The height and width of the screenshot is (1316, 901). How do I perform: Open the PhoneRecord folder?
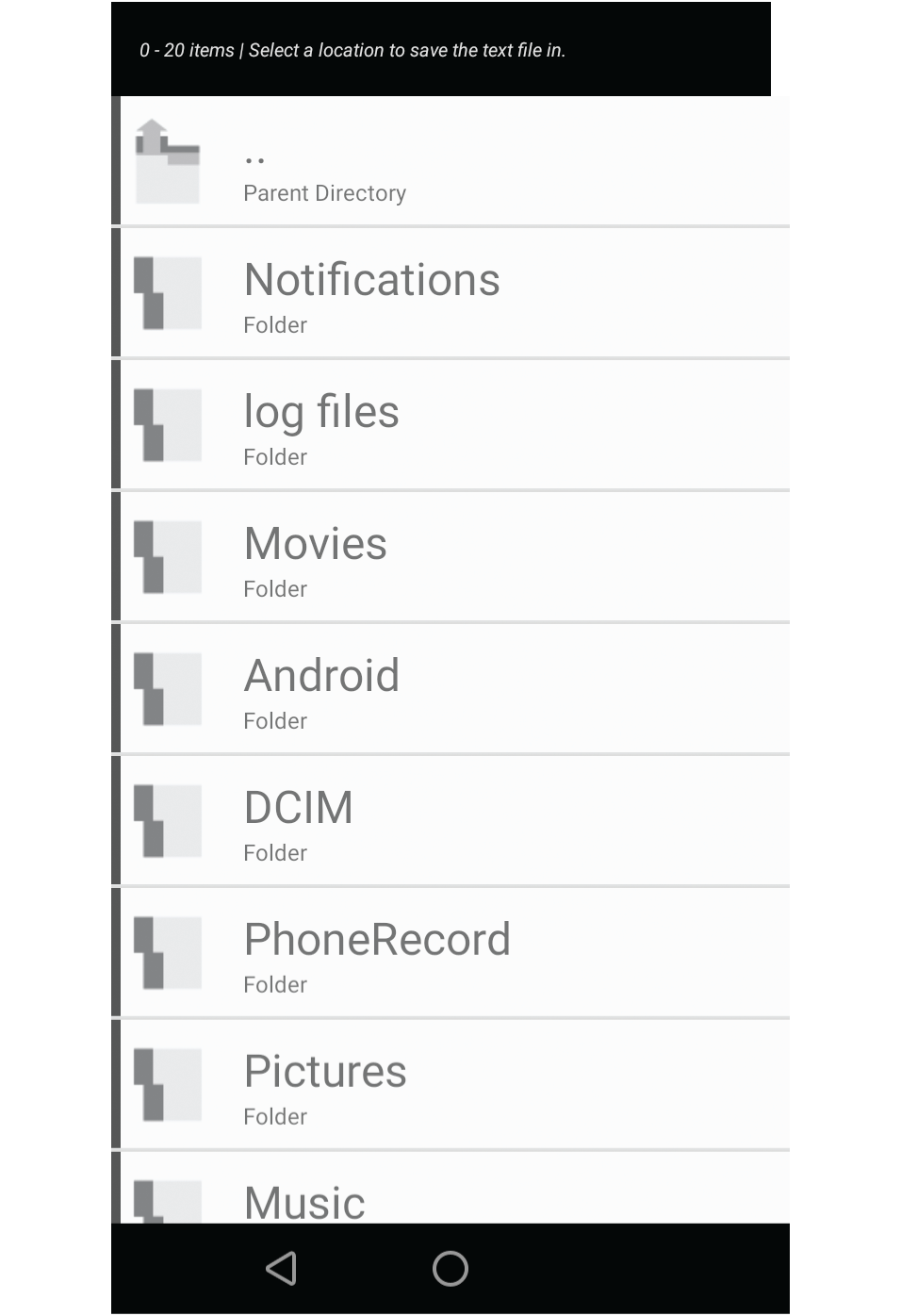452,953
